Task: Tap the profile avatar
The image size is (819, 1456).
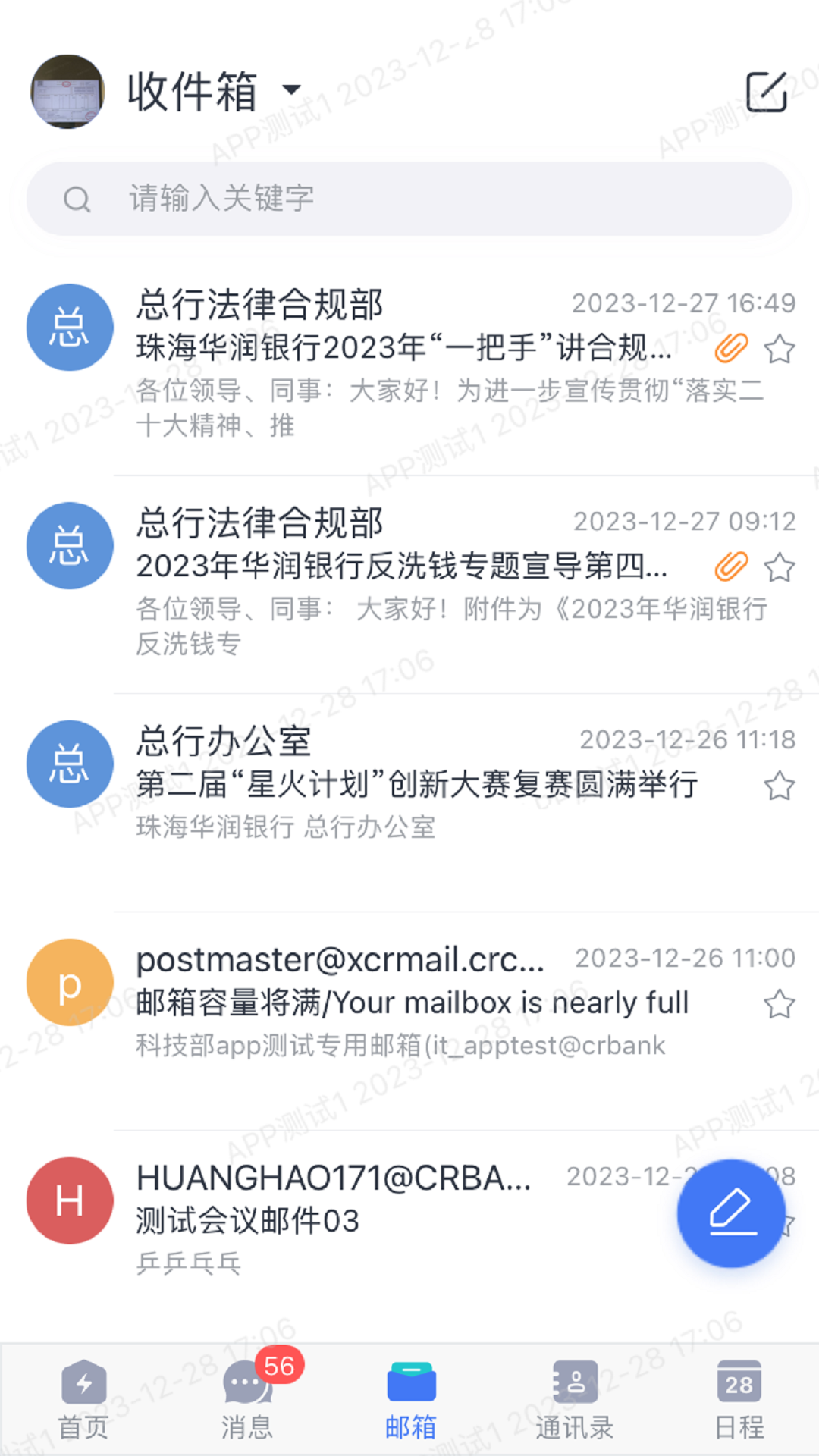Action: point(67,92)
